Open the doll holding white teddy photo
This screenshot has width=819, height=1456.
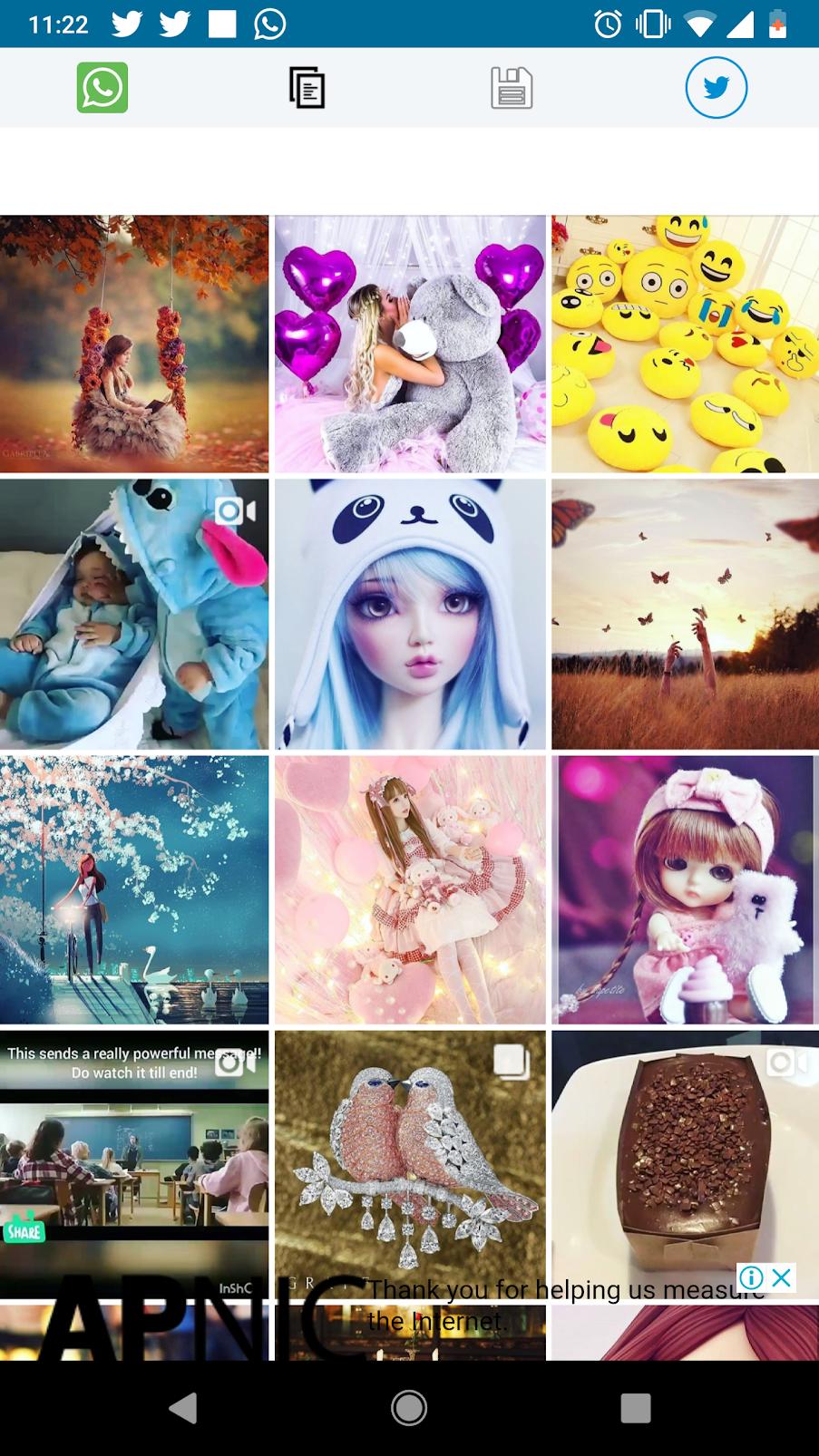pyautogui.click(x=685, y=889)
